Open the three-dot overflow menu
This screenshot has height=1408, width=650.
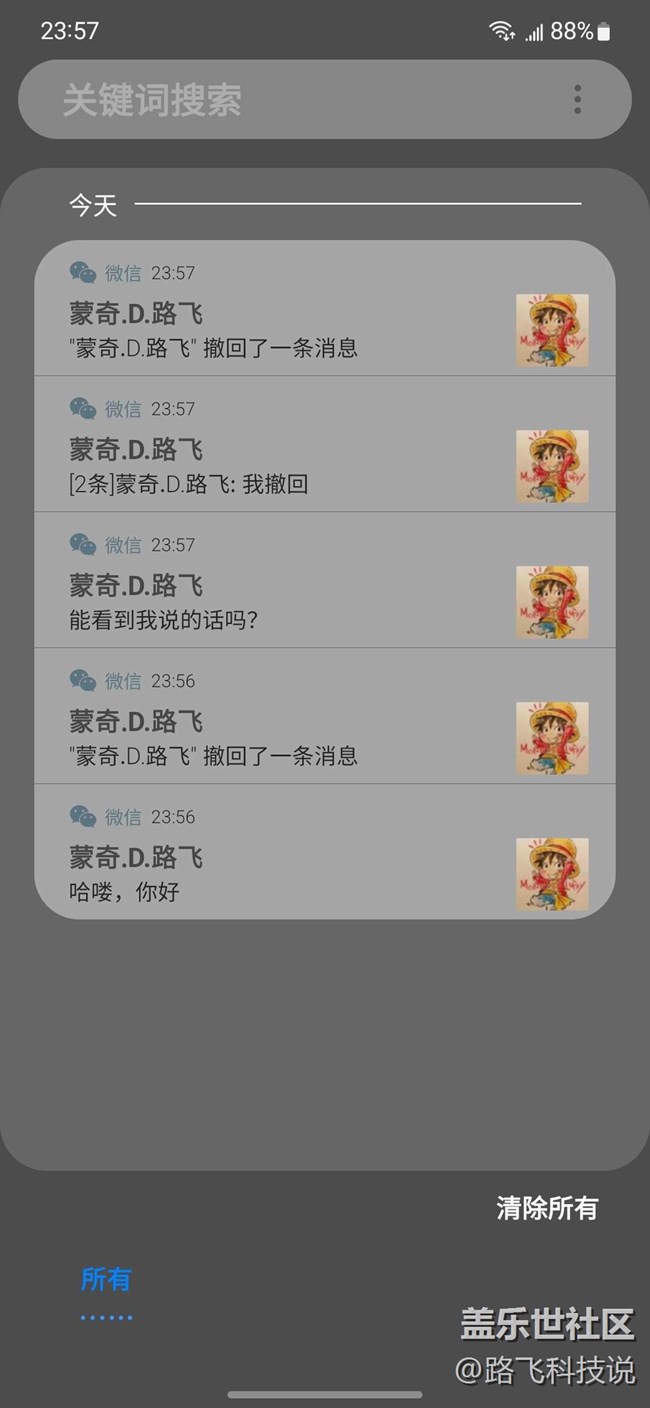[x=577, y=100]
